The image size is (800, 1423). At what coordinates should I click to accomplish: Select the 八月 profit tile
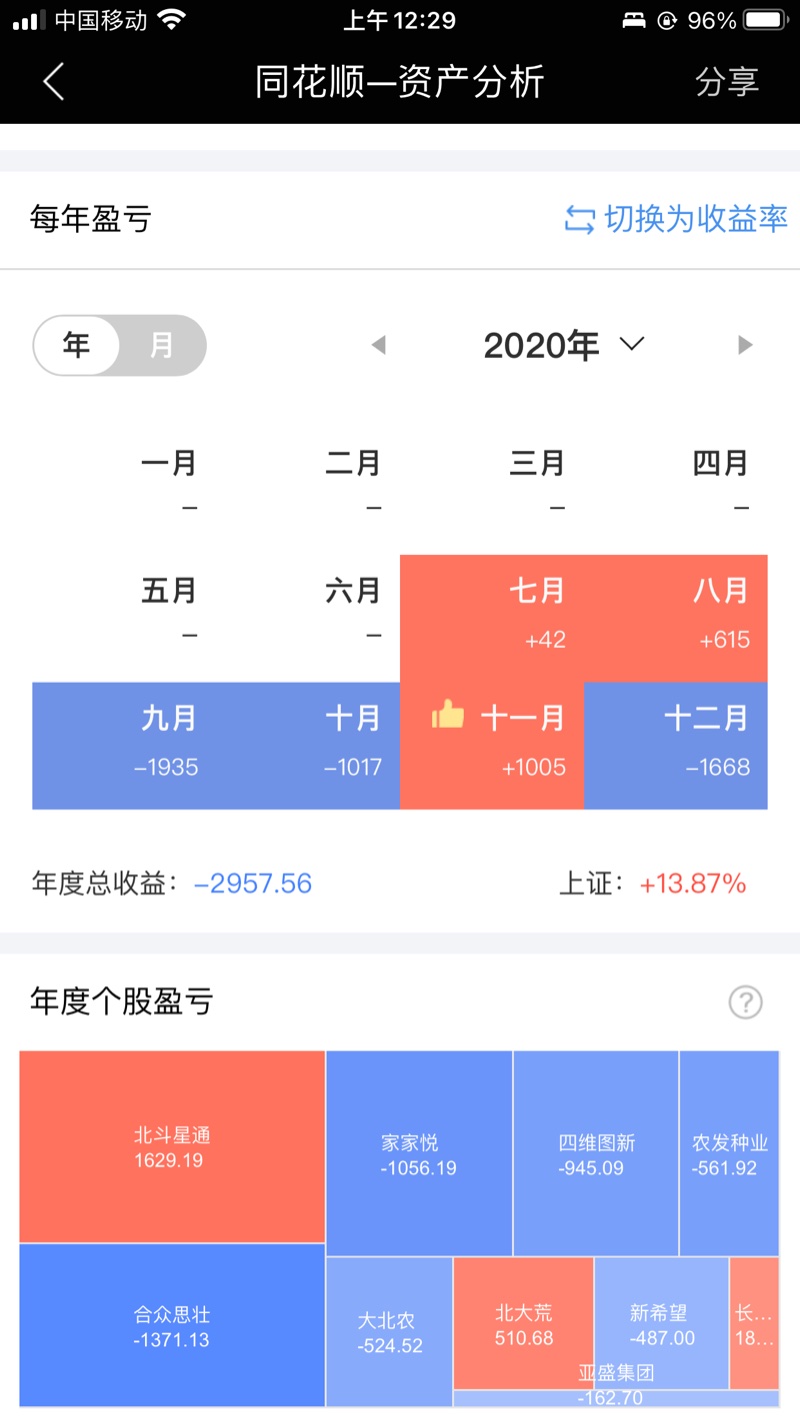676,618
